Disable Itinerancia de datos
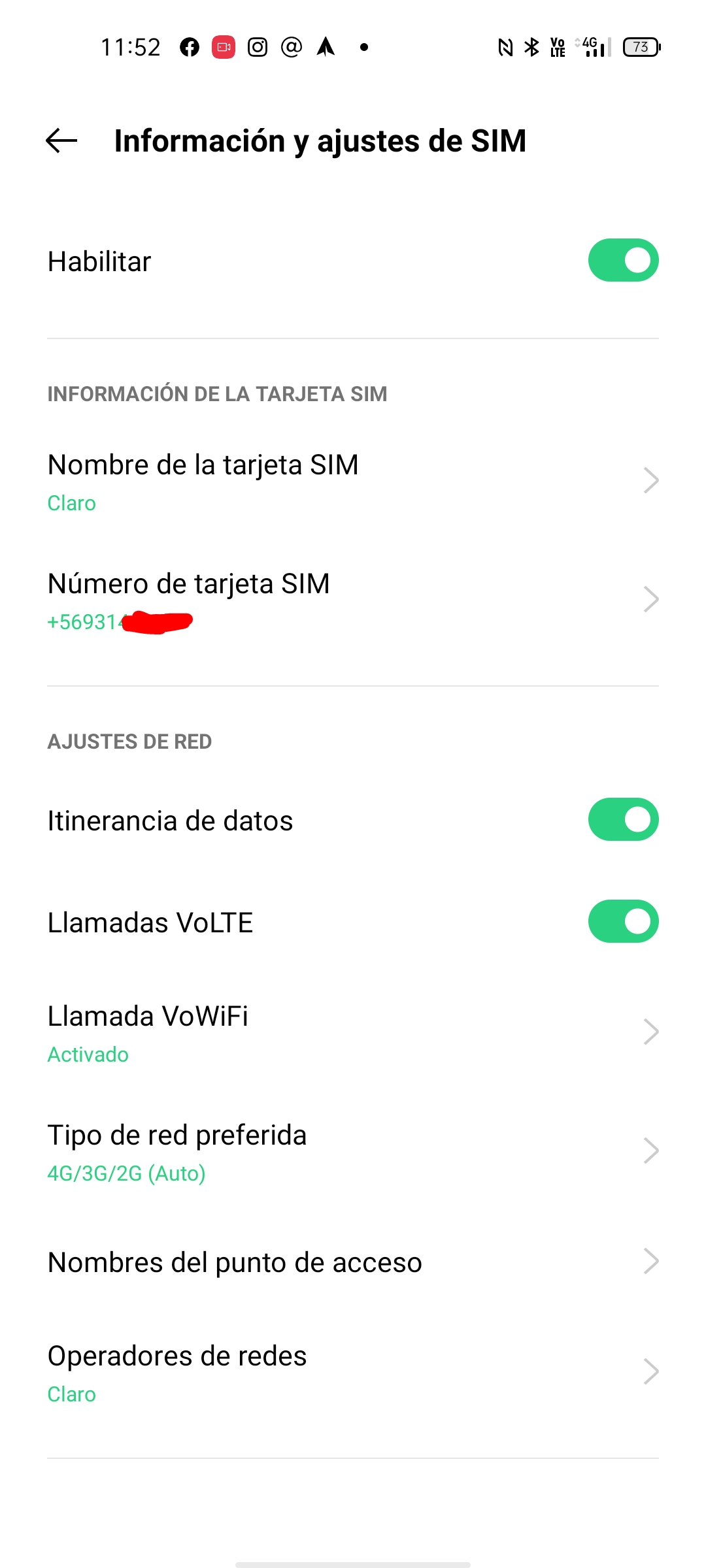The height and width of the screenshot is (1568, 706). 622,820
